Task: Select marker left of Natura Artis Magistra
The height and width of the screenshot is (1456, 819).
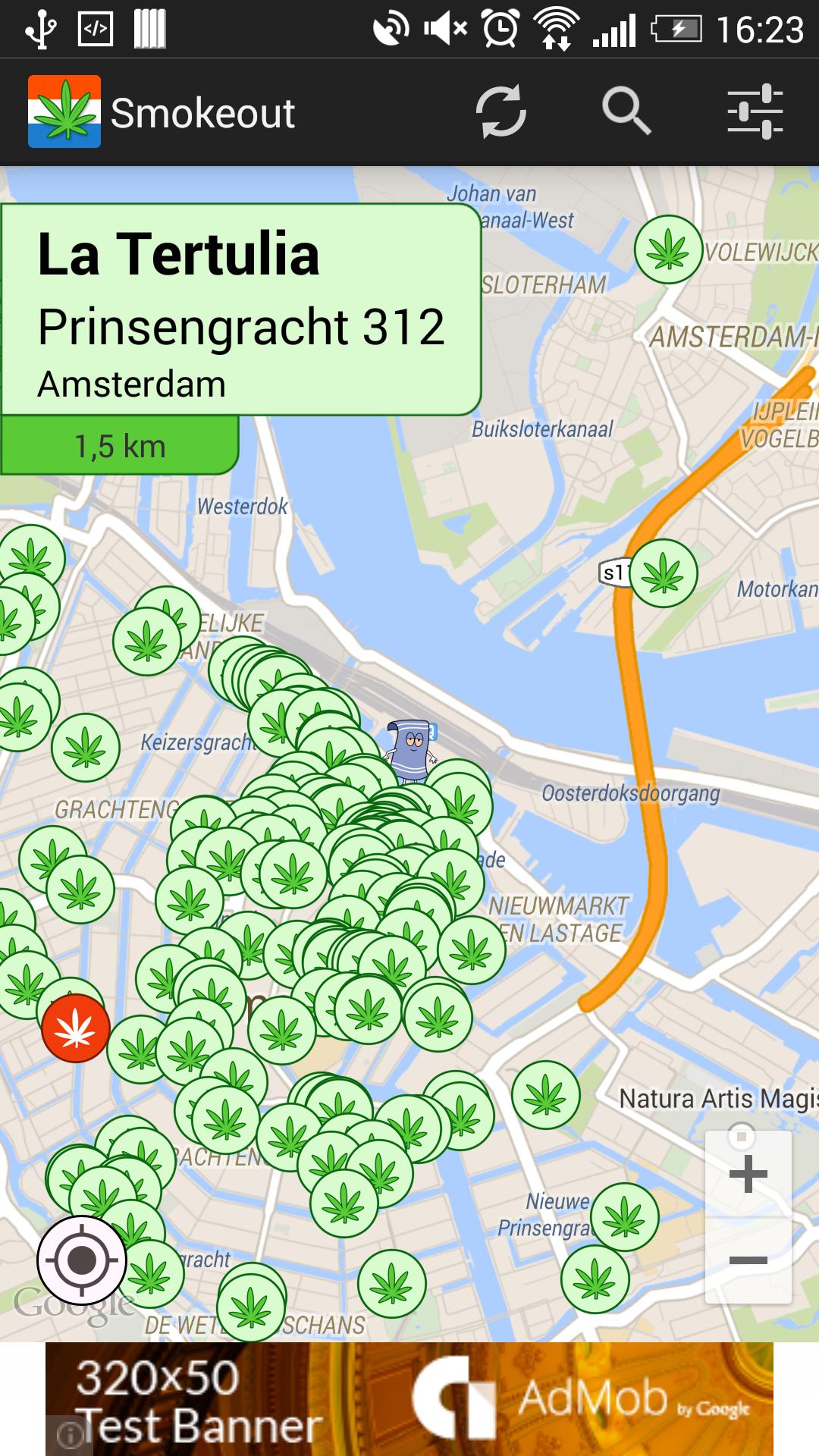Action: [545, 1095]
